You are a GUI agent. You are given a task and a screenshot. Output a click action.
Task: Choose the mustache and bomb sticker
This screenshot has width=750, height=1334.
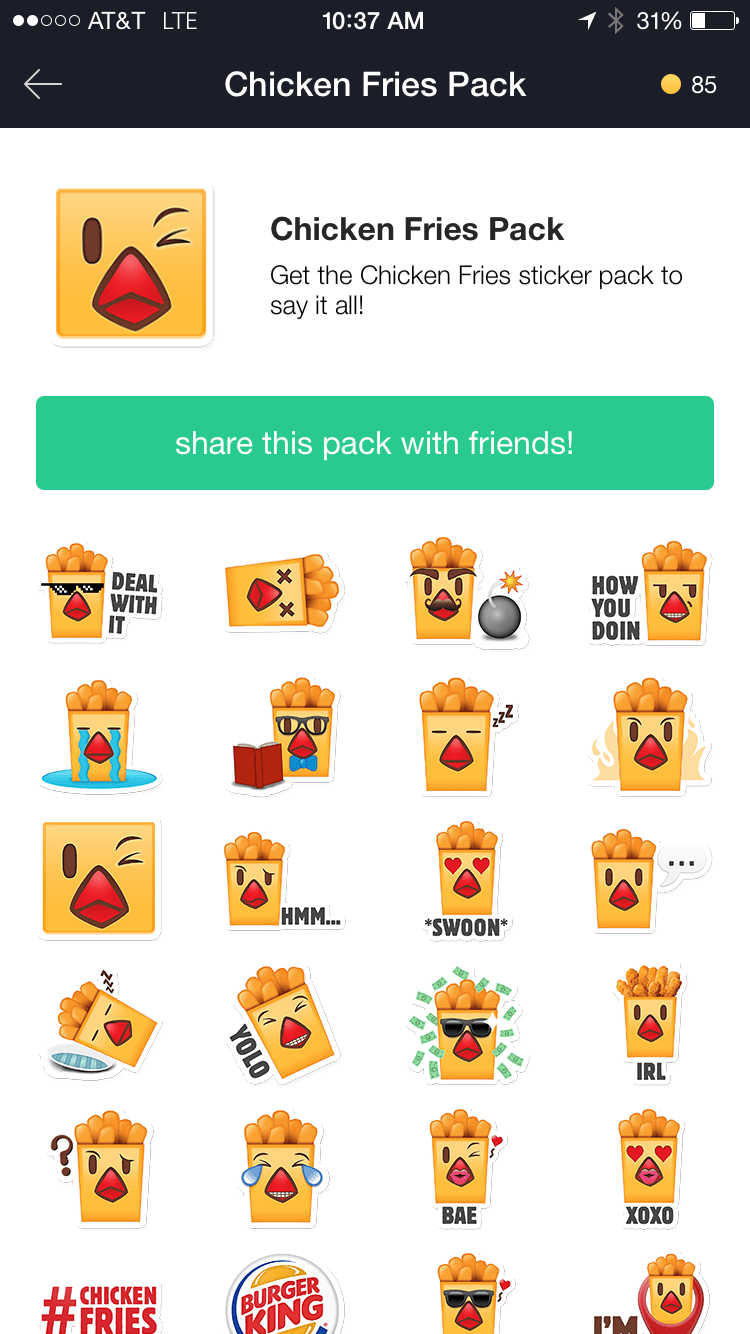466,594
